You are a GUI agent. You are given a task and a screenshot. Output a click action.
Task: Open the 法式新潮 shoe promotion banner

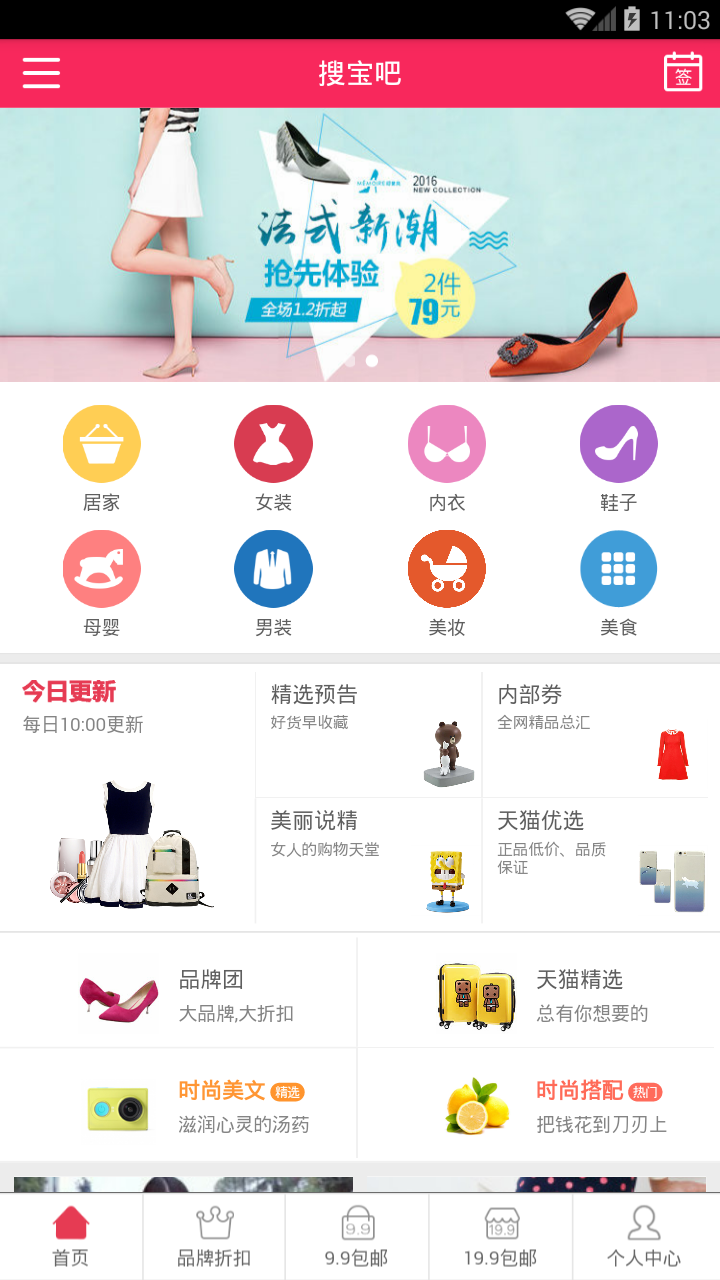(x=360, y=245)
